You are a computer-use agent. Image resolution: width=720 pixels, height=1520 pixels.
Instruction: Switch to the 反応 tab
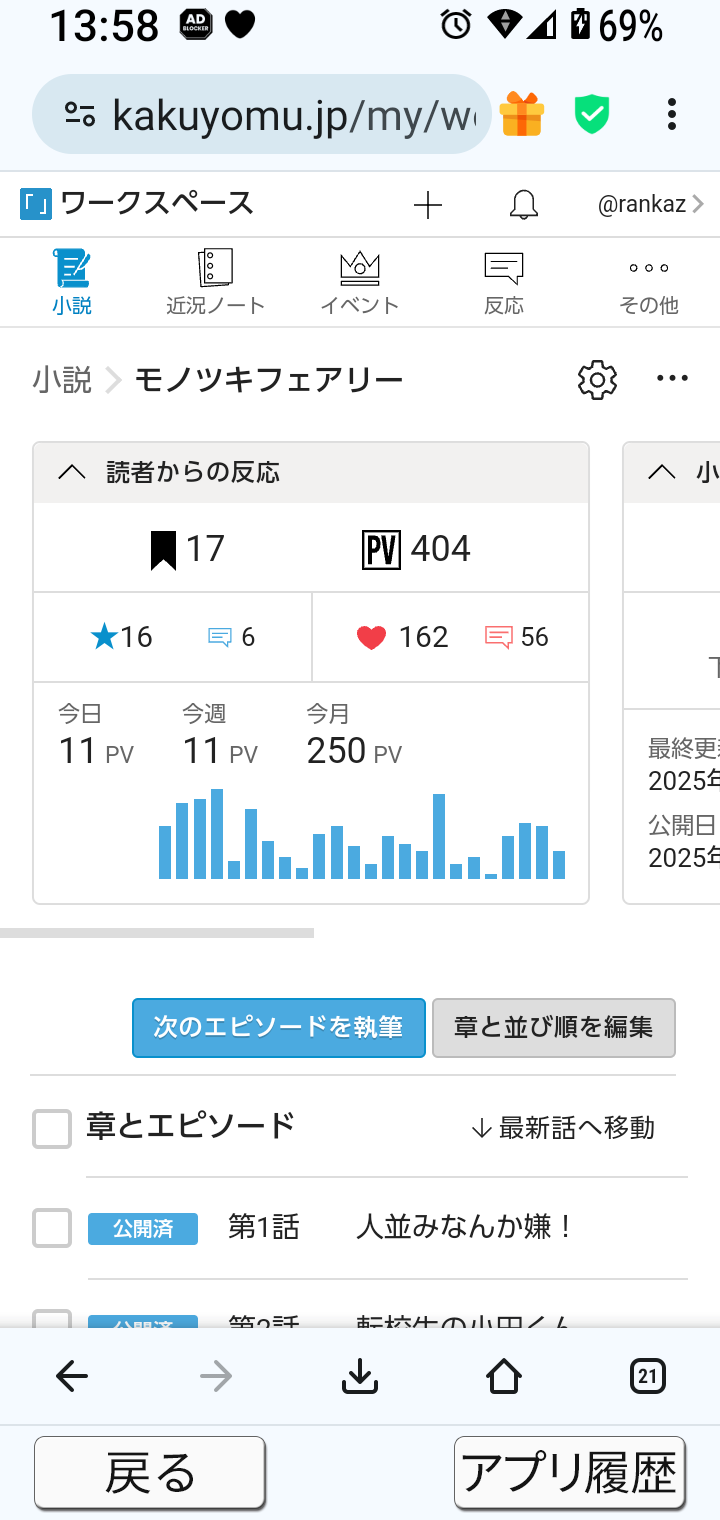tap(504, 283)
